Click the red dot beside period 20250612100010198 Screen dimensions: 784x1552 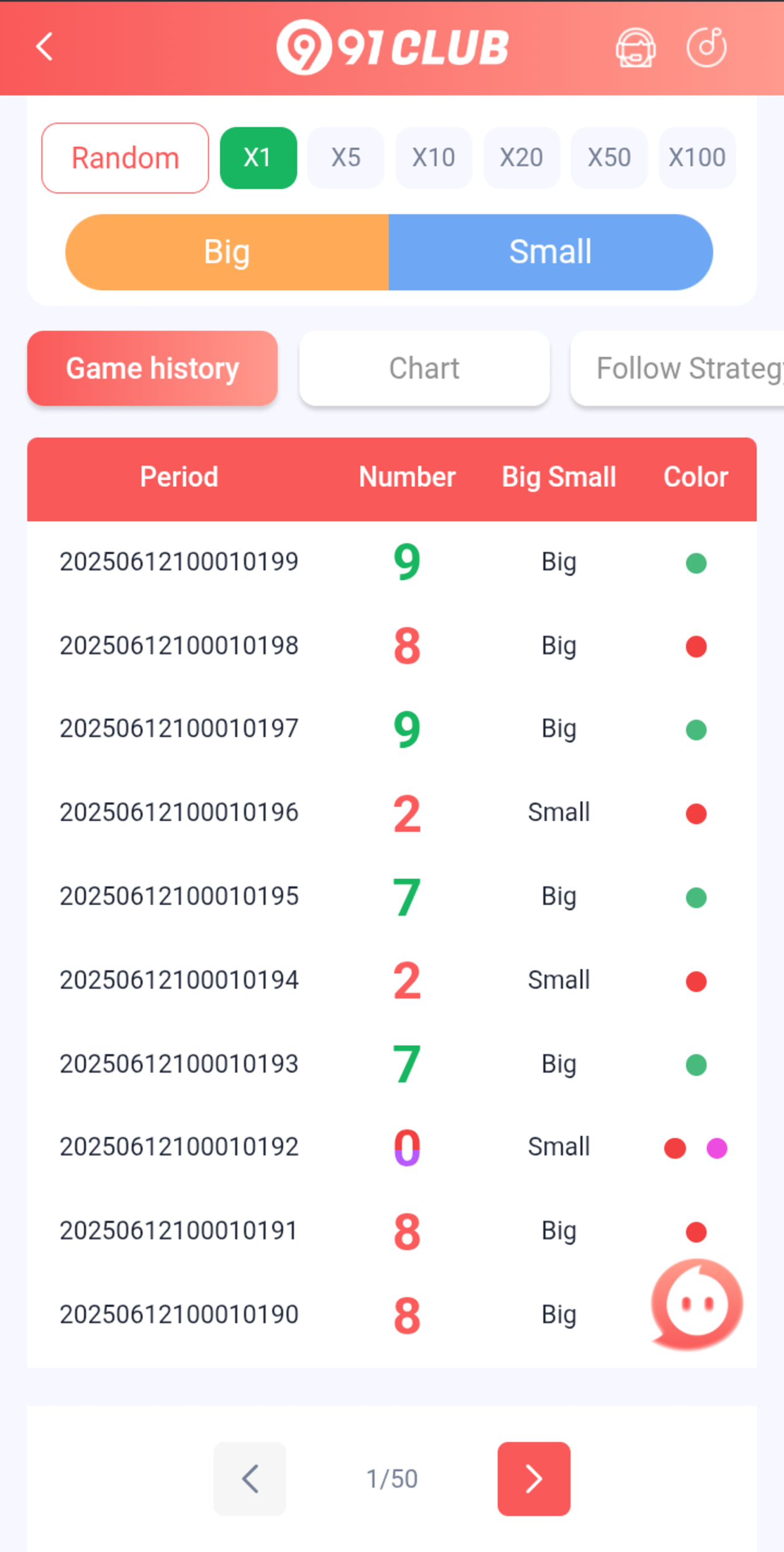click(695, 647)
